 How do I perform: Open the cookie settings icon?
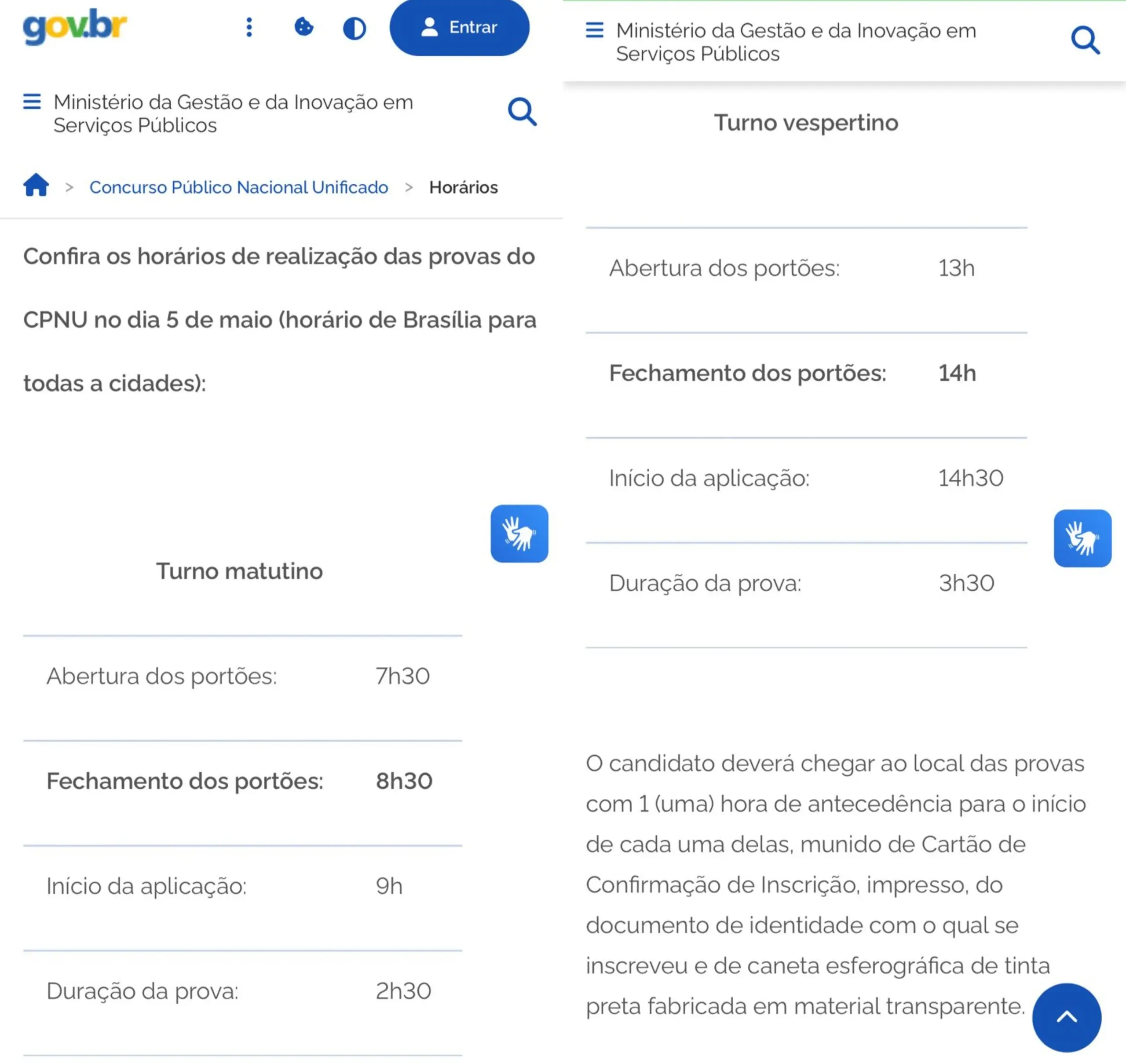304,27
